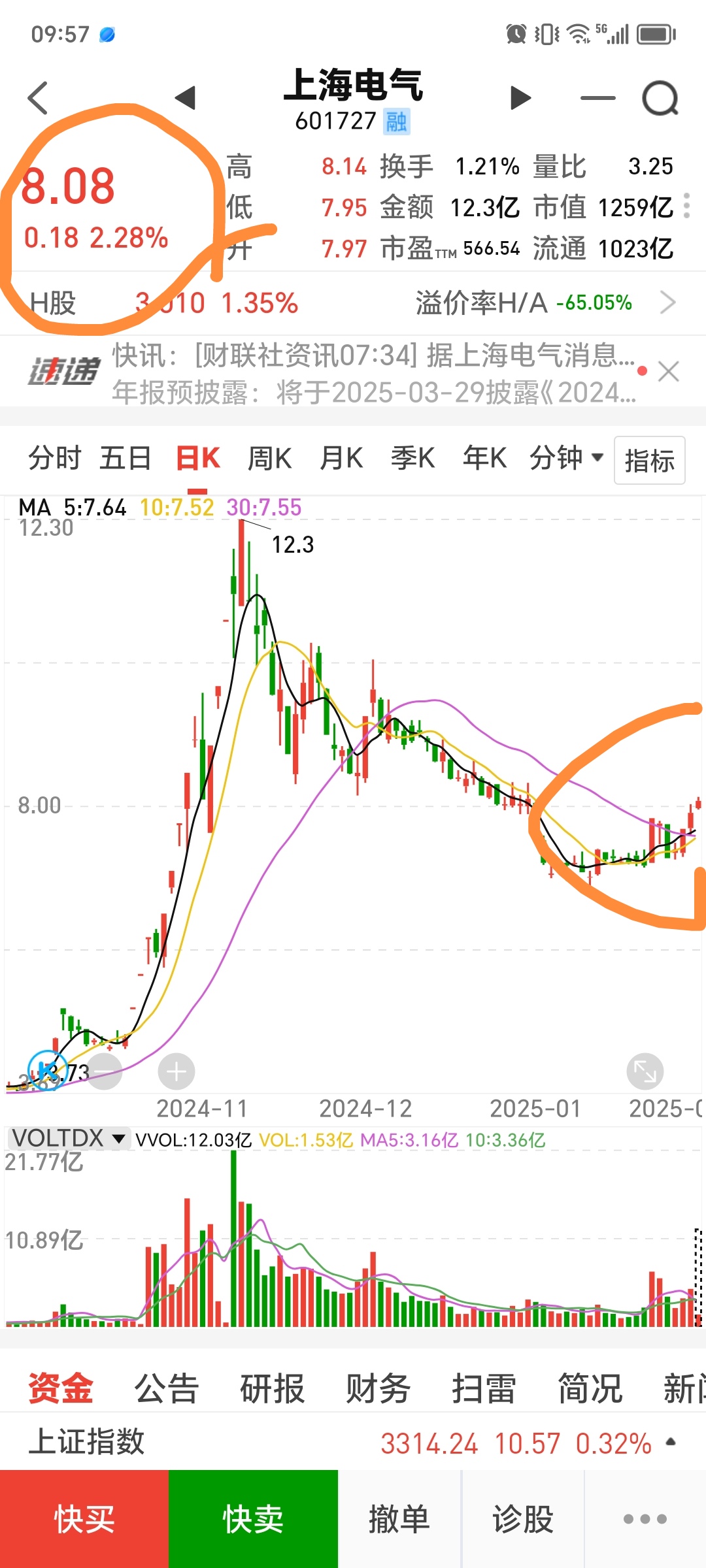Expand the 分钟 interval dropdown
706x1568 pixels.
(x=566, y=458)
